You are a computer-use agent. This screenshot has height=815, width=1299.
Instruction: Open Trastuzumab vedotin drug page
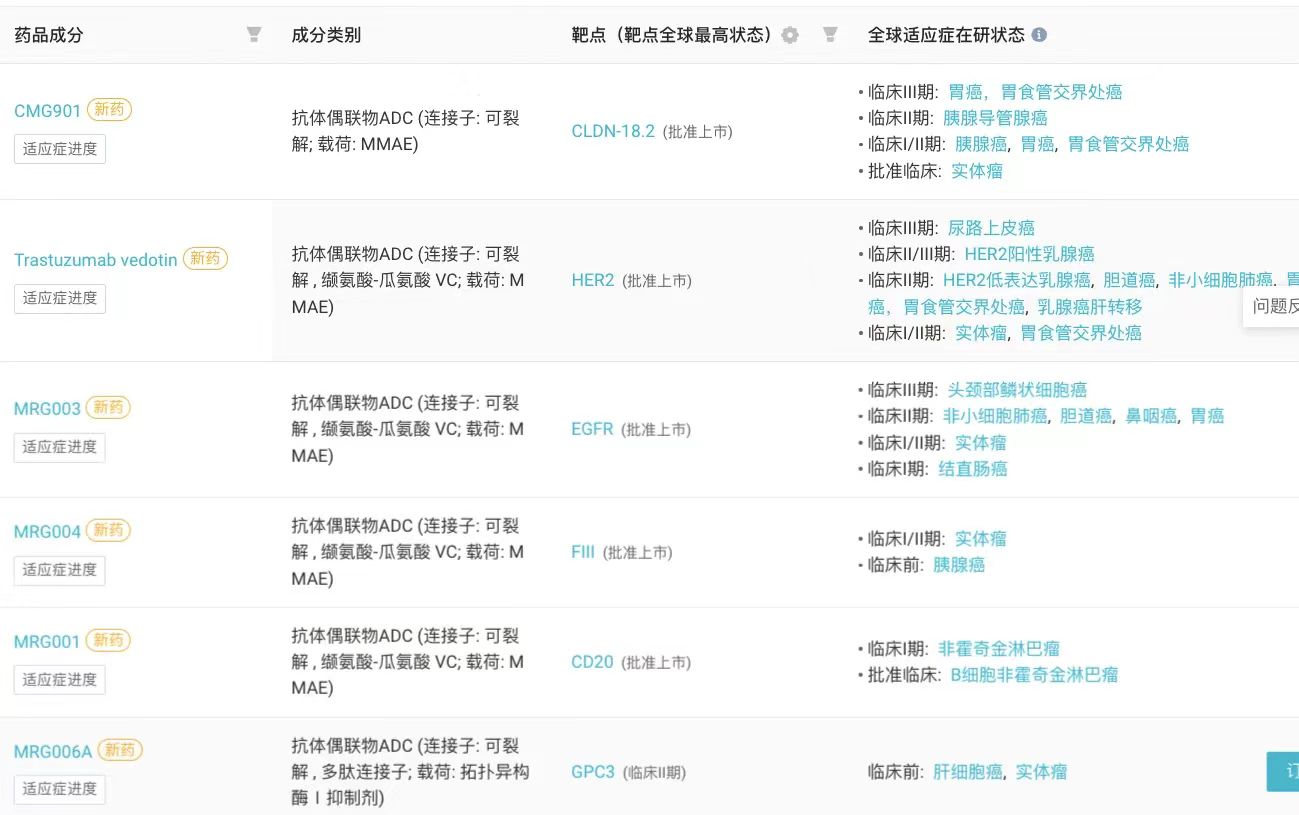point(95,260)
